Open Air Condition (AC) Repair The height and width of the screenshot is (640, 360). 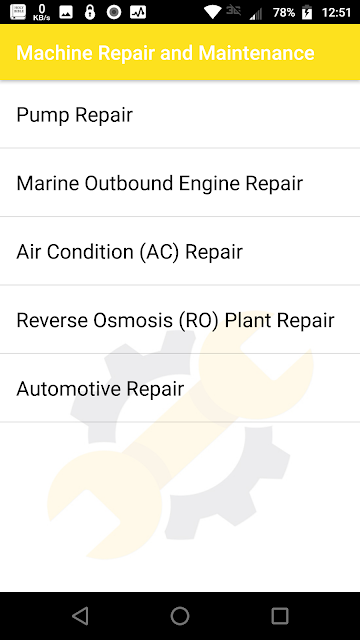(x=180, y=251)
